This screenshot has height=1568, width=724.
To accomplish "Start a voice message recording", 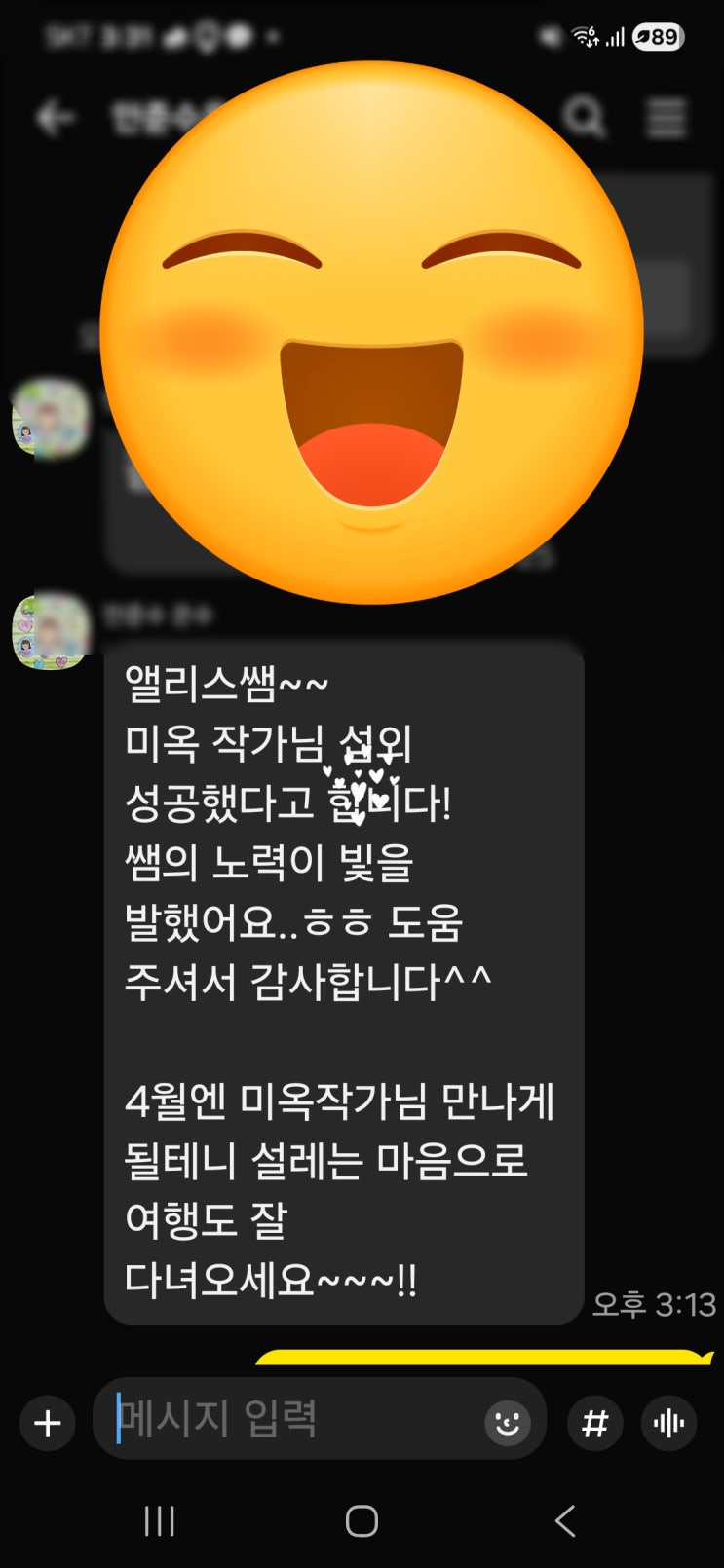I will (x=668, y=1423).
